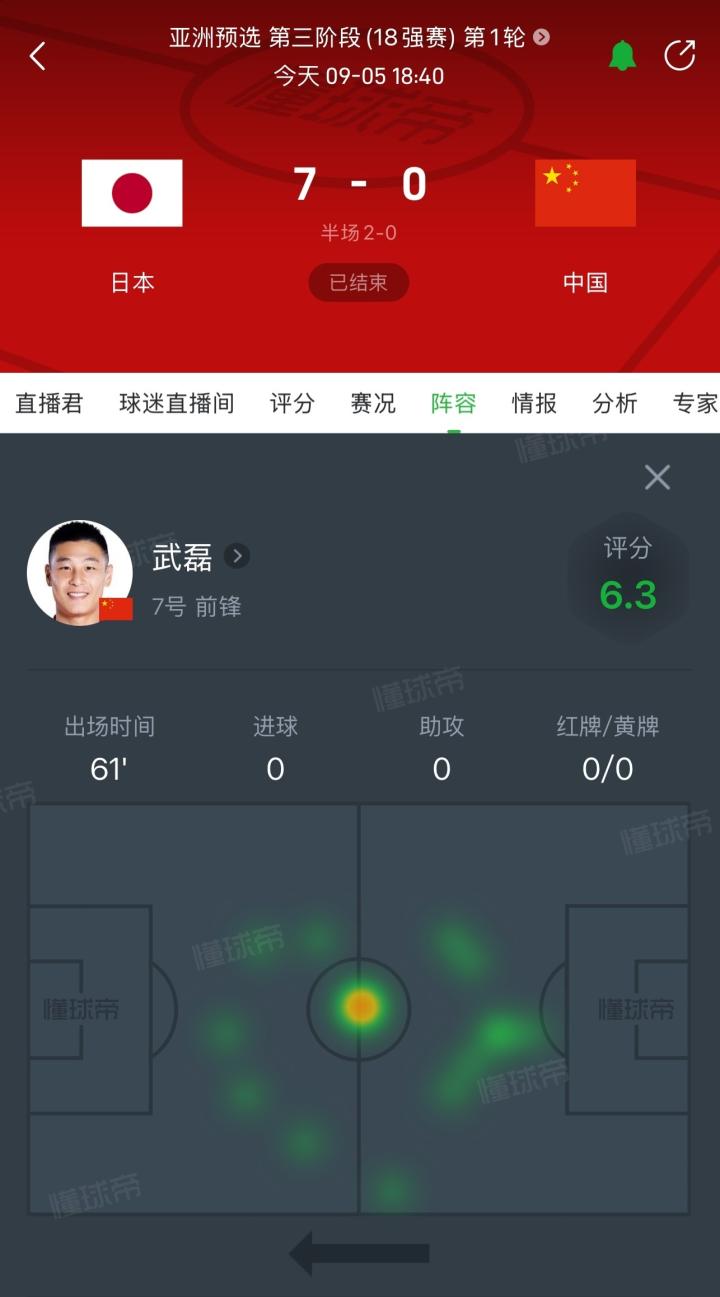Tap the 阵容 tab
The height and width of the screenshot is (1297, 720).
click(x=453, y=403)
